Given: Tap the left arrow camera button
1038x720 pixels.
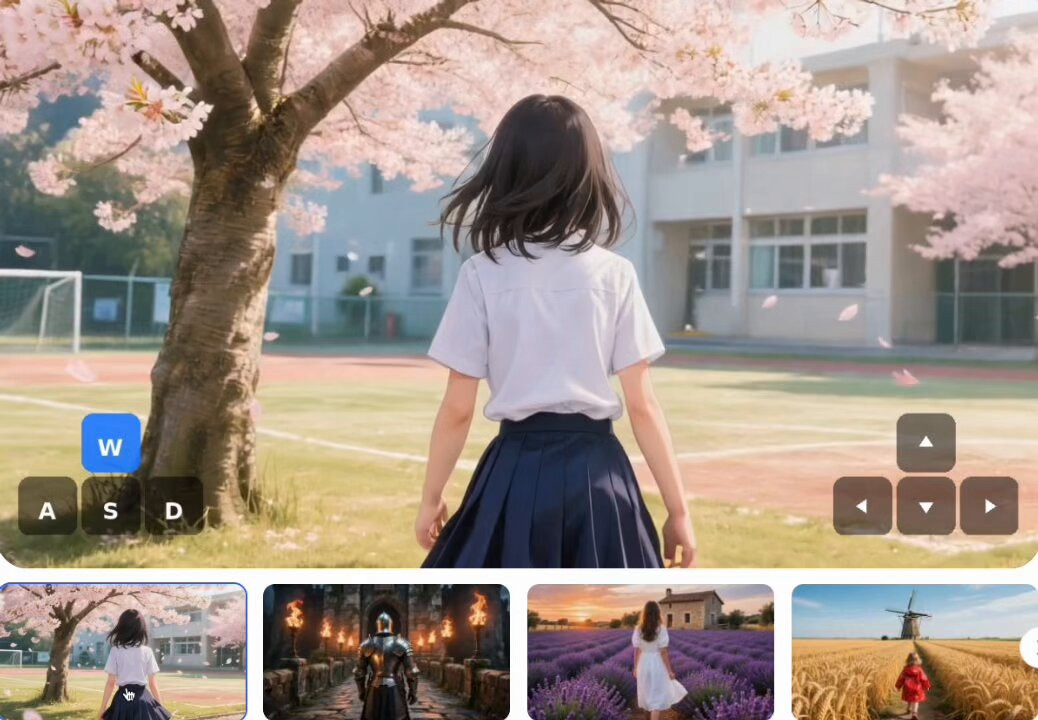Looking at the screenshot, I should click(862, 506).
